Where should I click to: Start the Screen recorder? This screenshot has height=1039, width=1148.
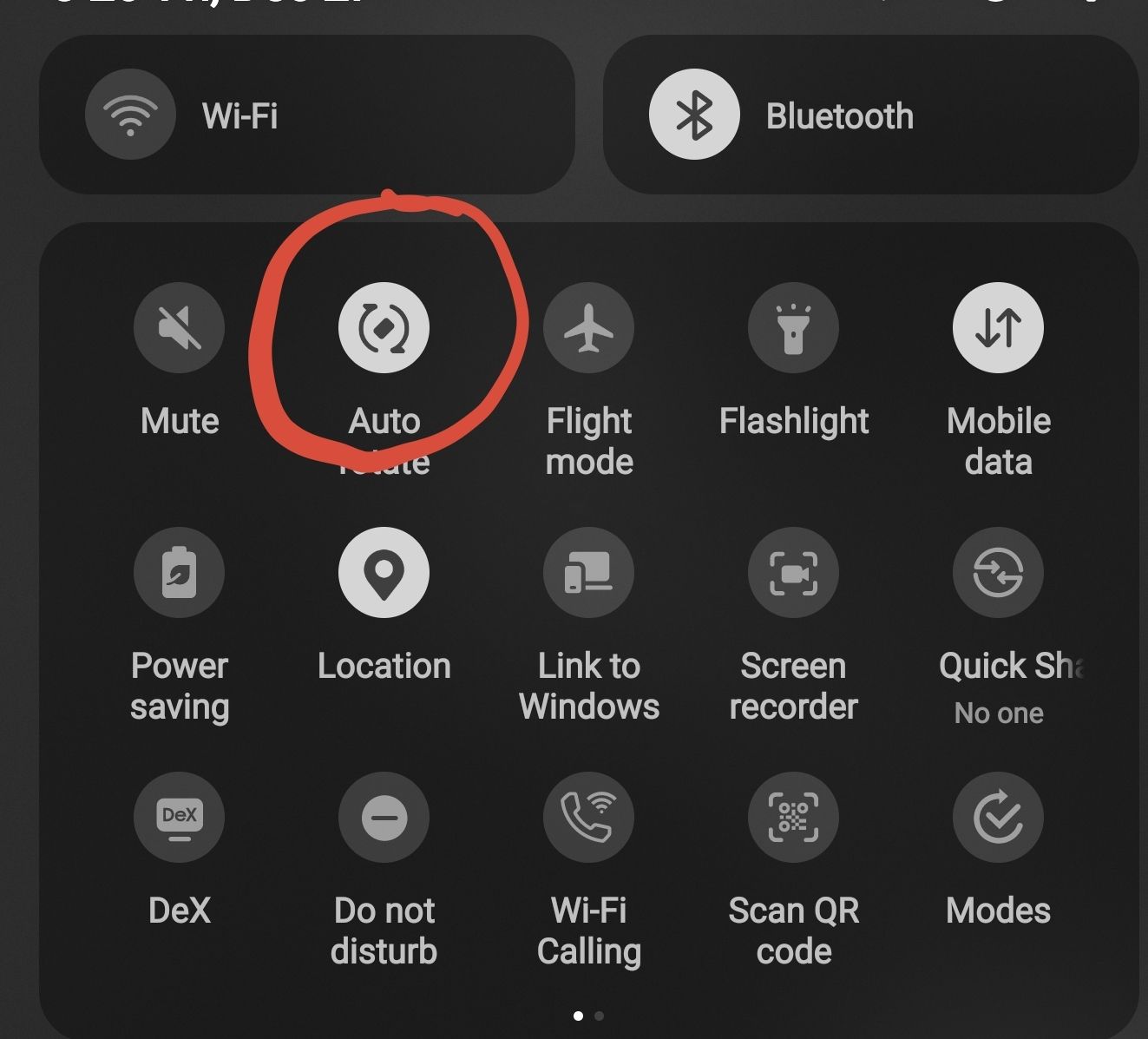[x=793, y=573]
